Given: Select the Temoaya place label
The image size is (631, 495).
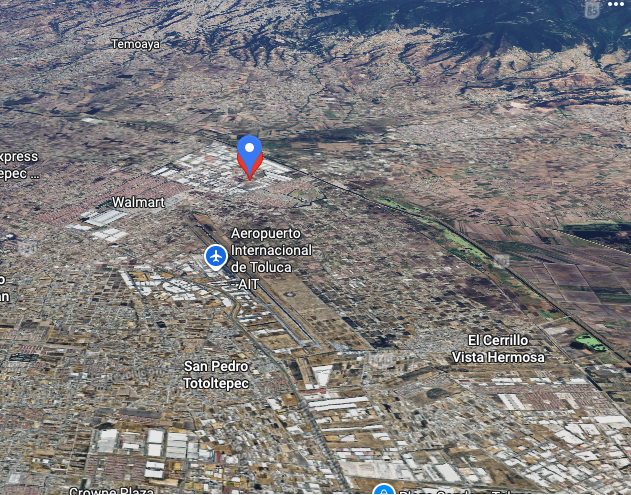Looking at the screenshot, I should coord(135,44).
